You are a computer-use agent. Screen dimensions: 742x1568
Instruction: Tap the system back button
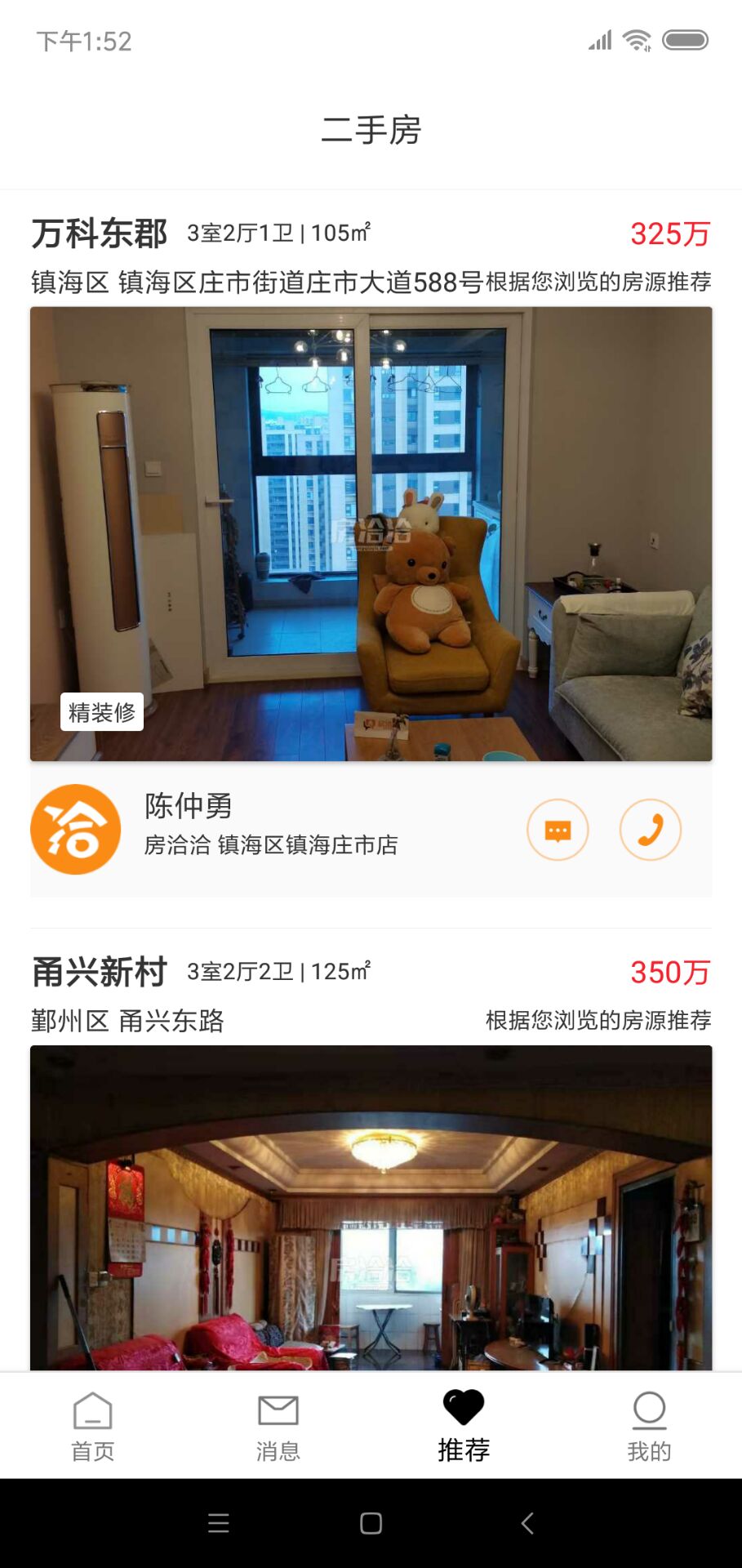[x=527, y=1523]
